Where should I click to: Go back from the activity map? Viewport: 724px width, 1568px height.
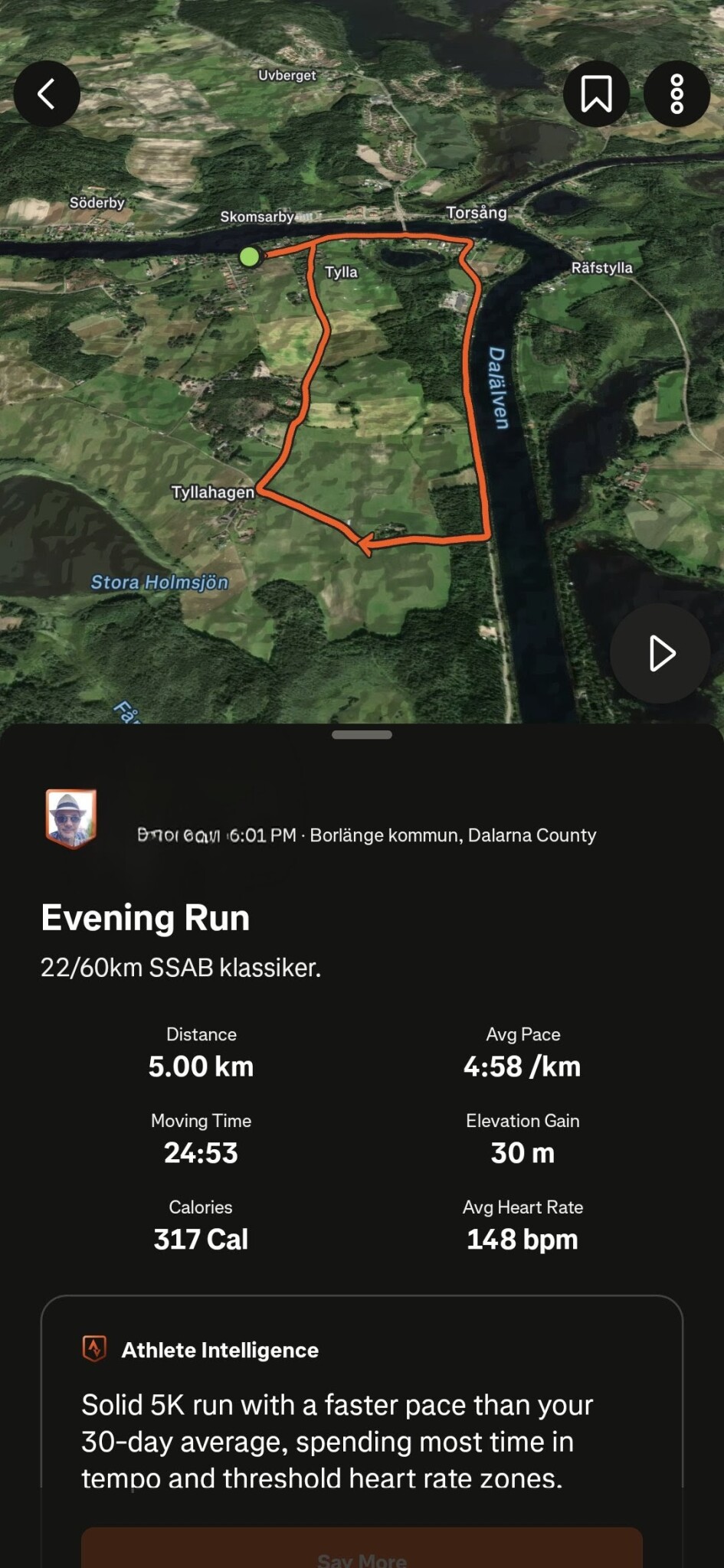(47, 94)
